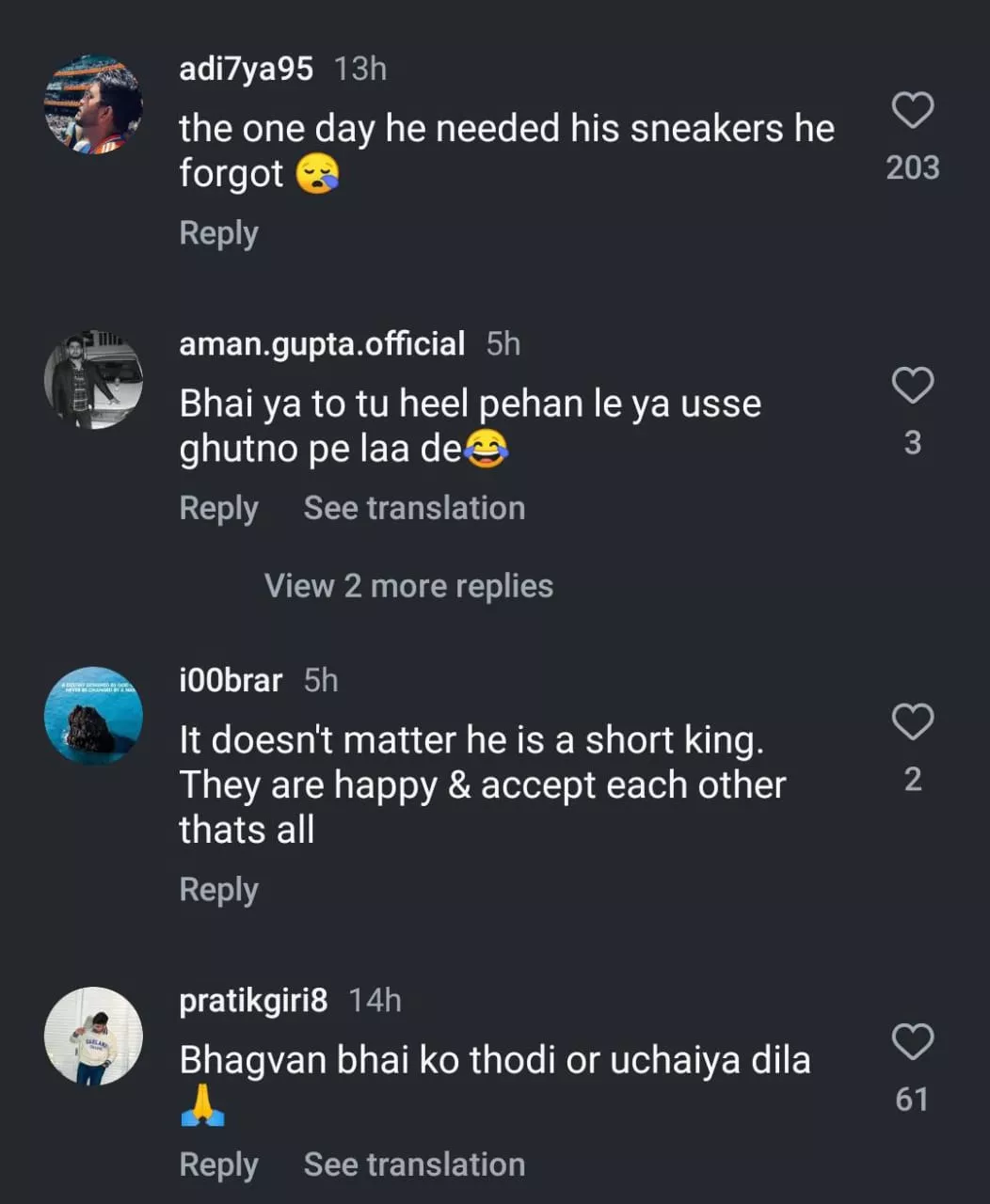Open adi7ya95's profile picture

(93, 104)
